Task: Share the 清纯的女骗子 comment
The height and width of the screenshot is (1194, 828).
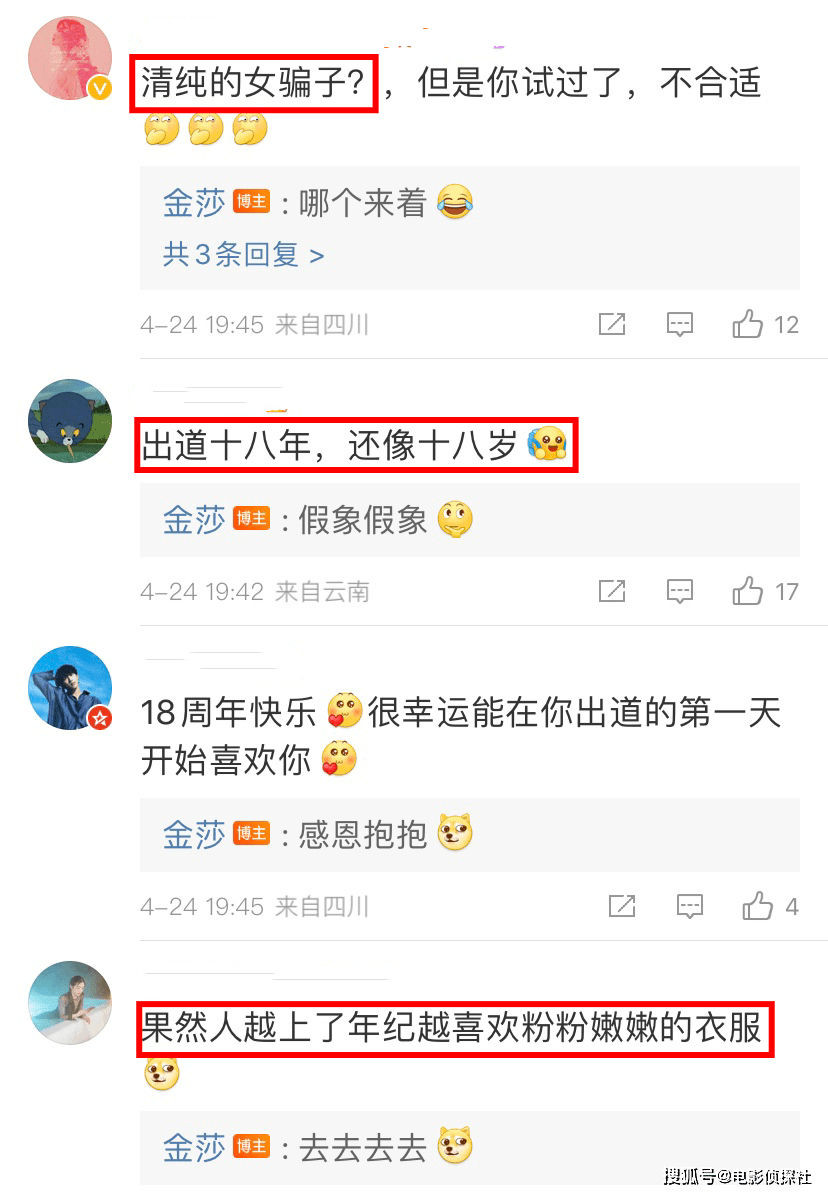Action: pyautogui.click(x=612, y=324)
